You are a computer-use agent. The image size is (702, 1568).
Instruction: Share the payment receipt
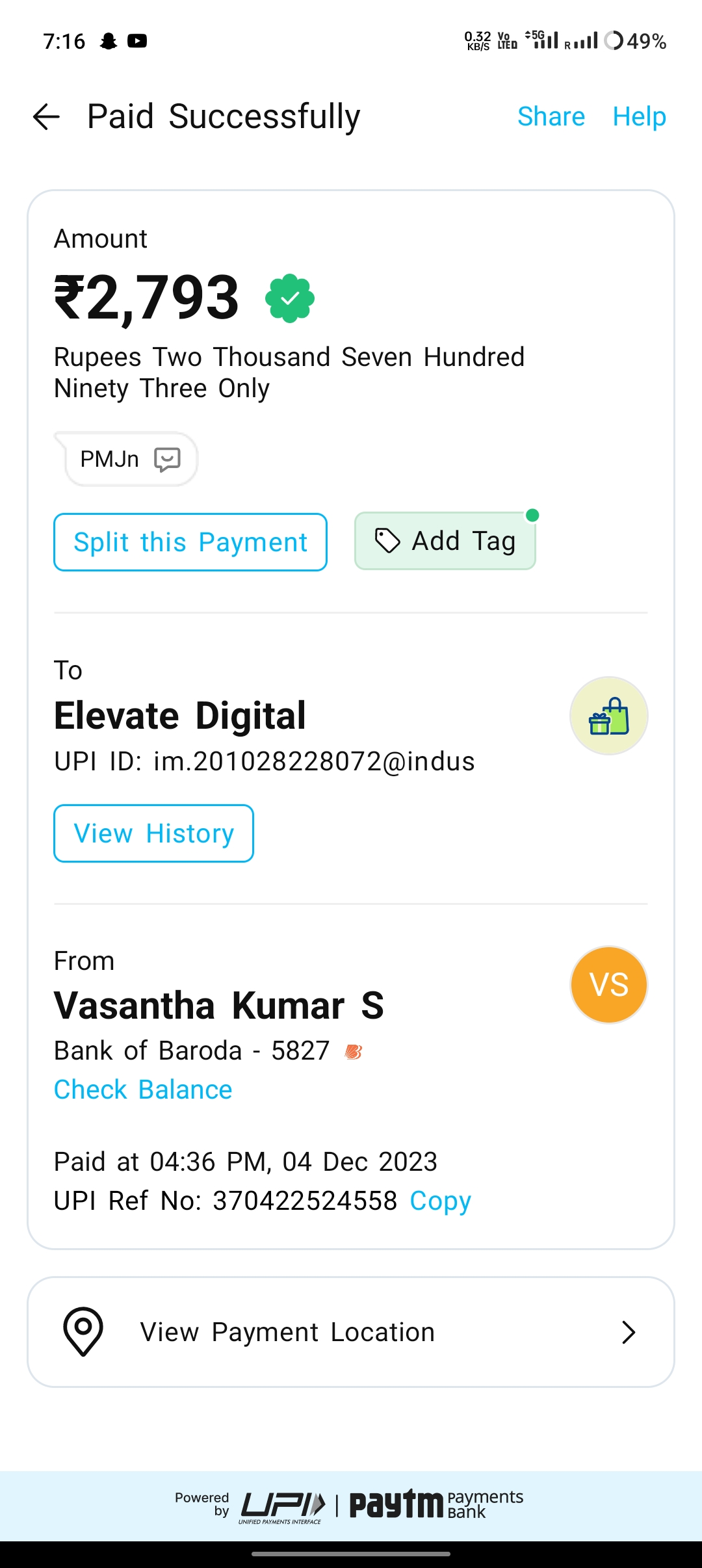pyautogui.click(x=551, y=117)
